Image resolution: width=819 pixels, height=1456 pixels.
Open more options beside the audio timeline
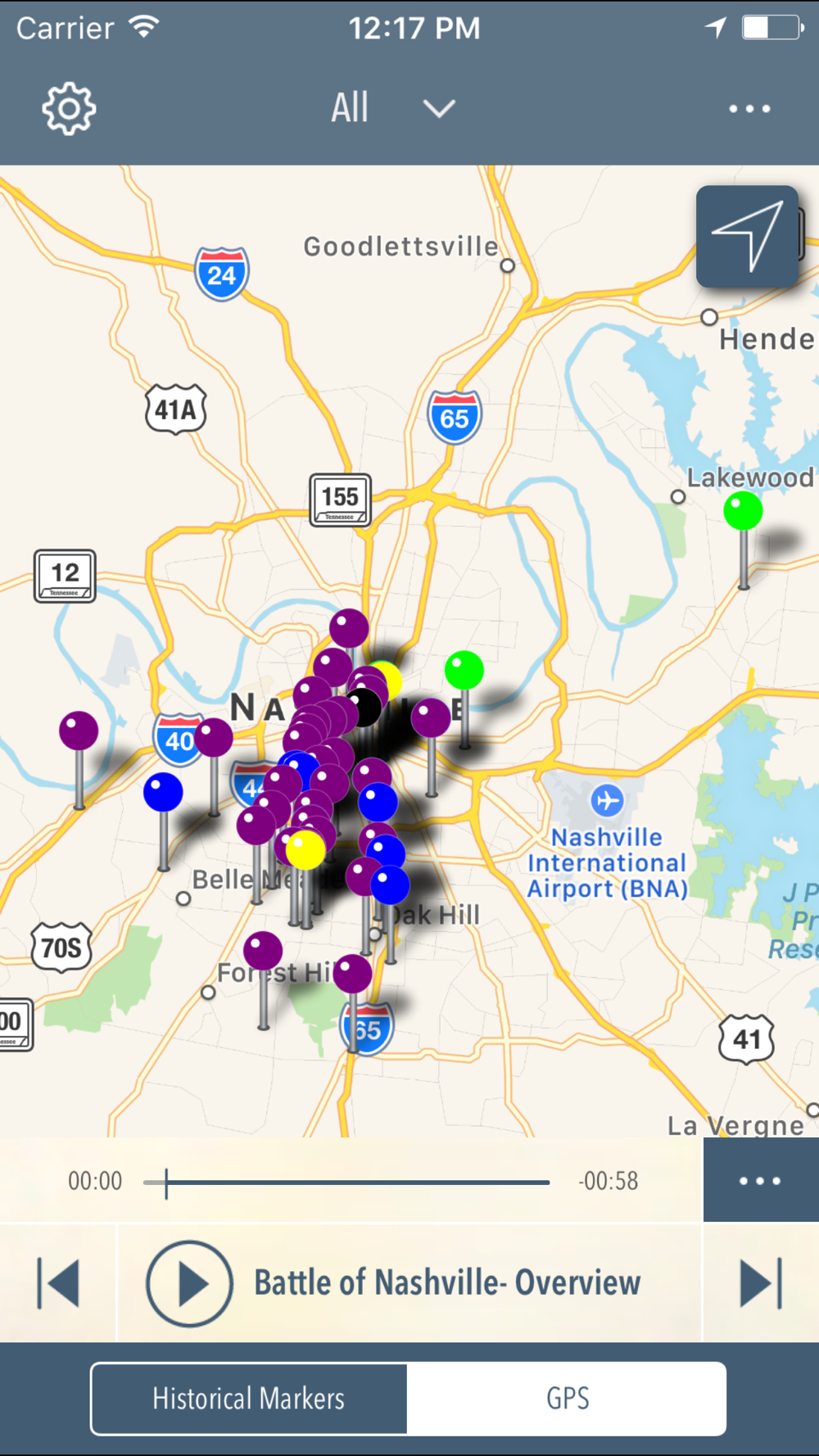pyautogui.click(x=760, y=1181)
